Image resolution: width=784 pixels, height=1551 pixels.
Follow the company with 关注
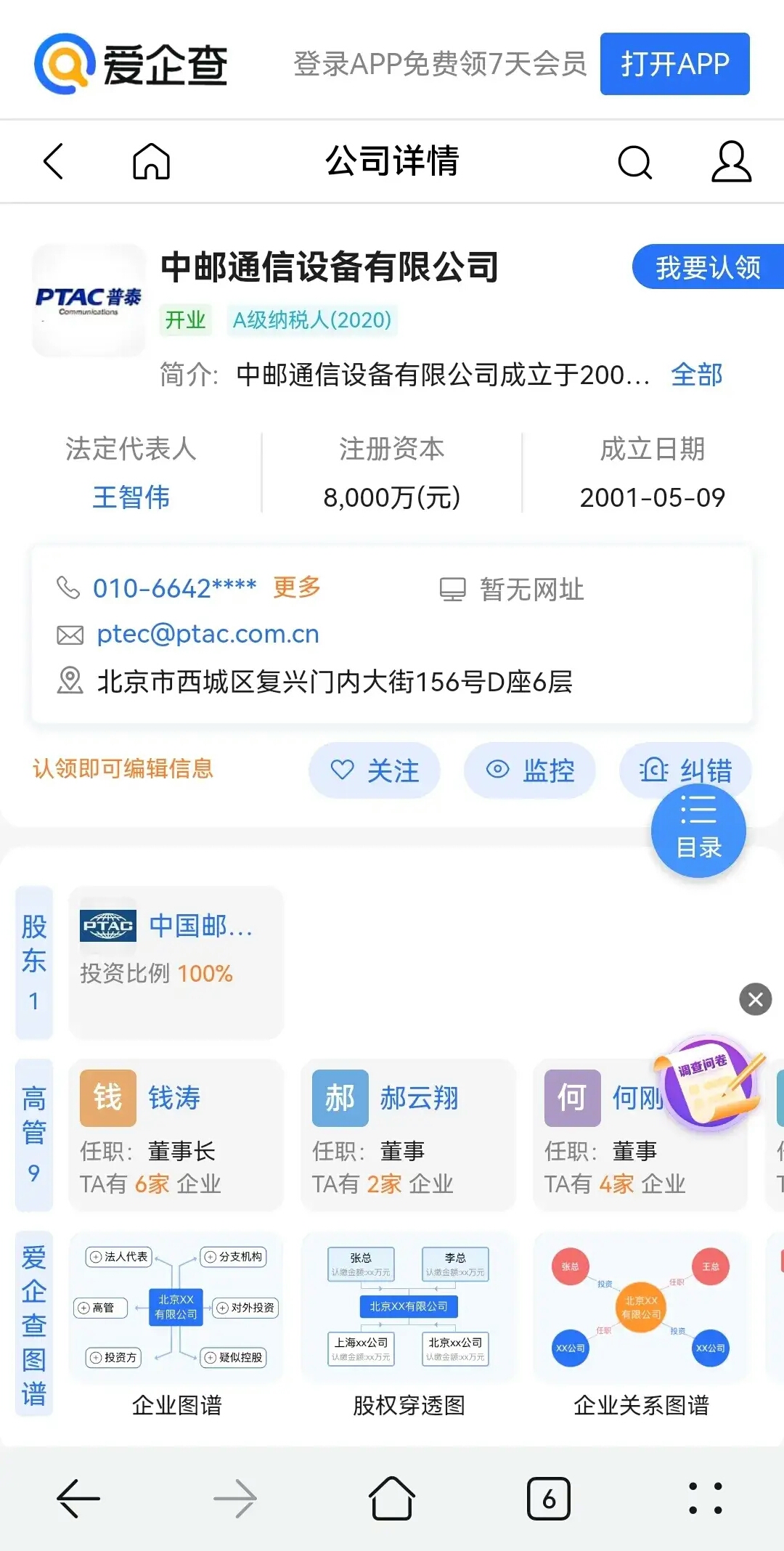point(375,770)
